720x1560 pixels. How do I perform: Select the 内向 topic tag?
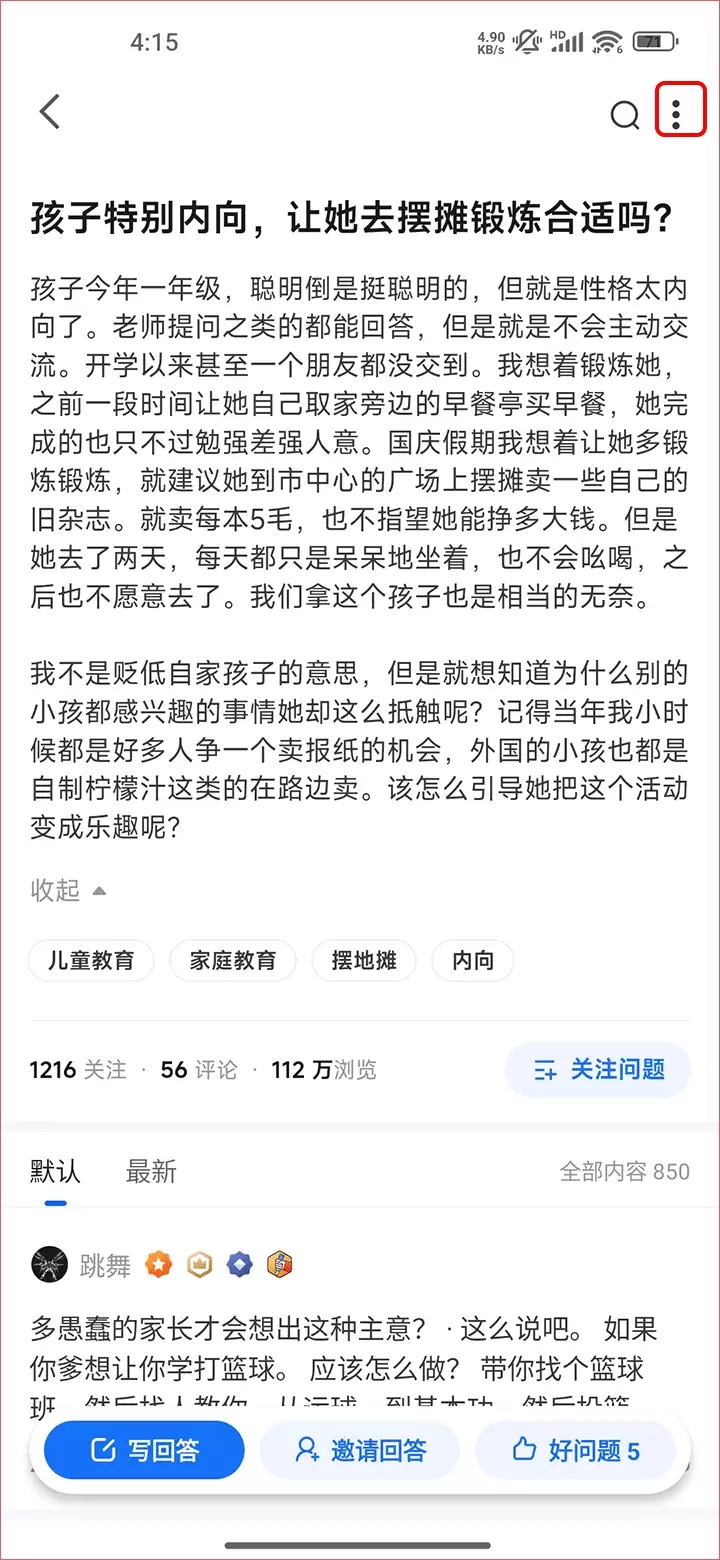[x=473, y=961]
